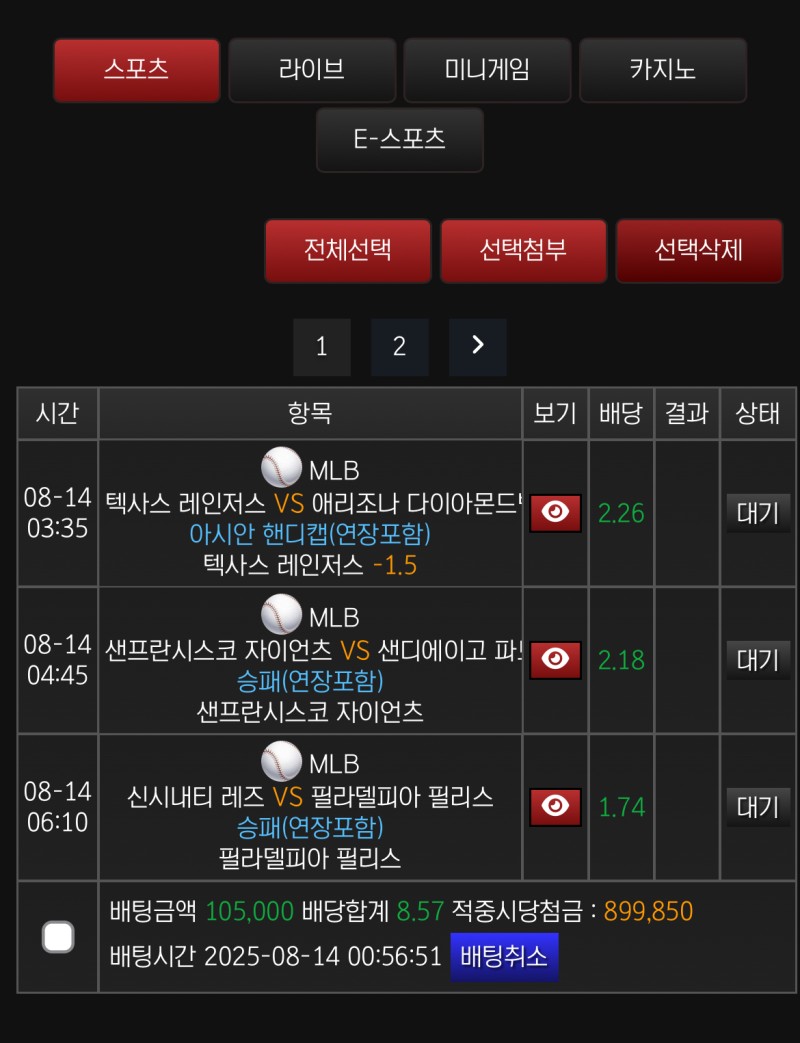Select the E-스포츠 tab
800x1043 pixels.
click(x=399, y=140)
